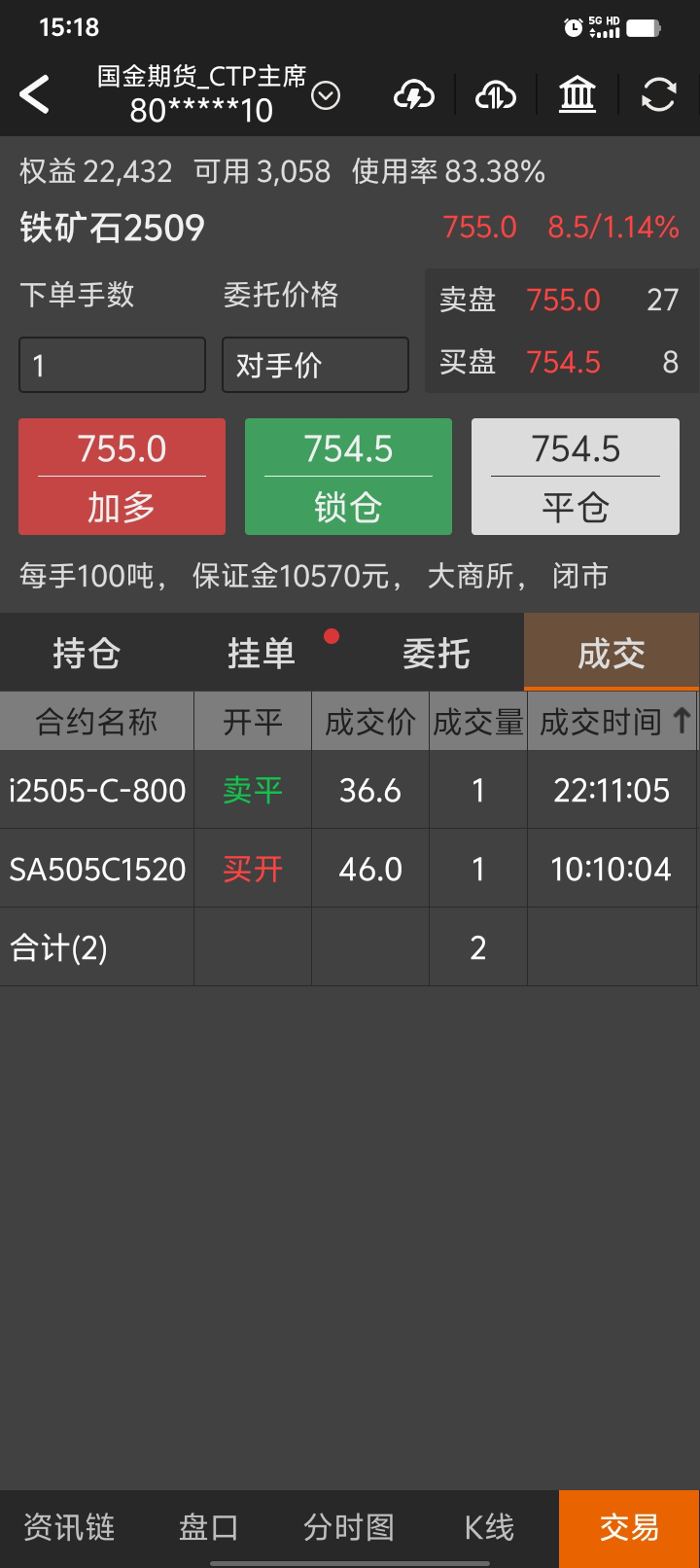Expand the account selector dropdown
Screen dimensions: 700x1568
(x=326, y=95)
